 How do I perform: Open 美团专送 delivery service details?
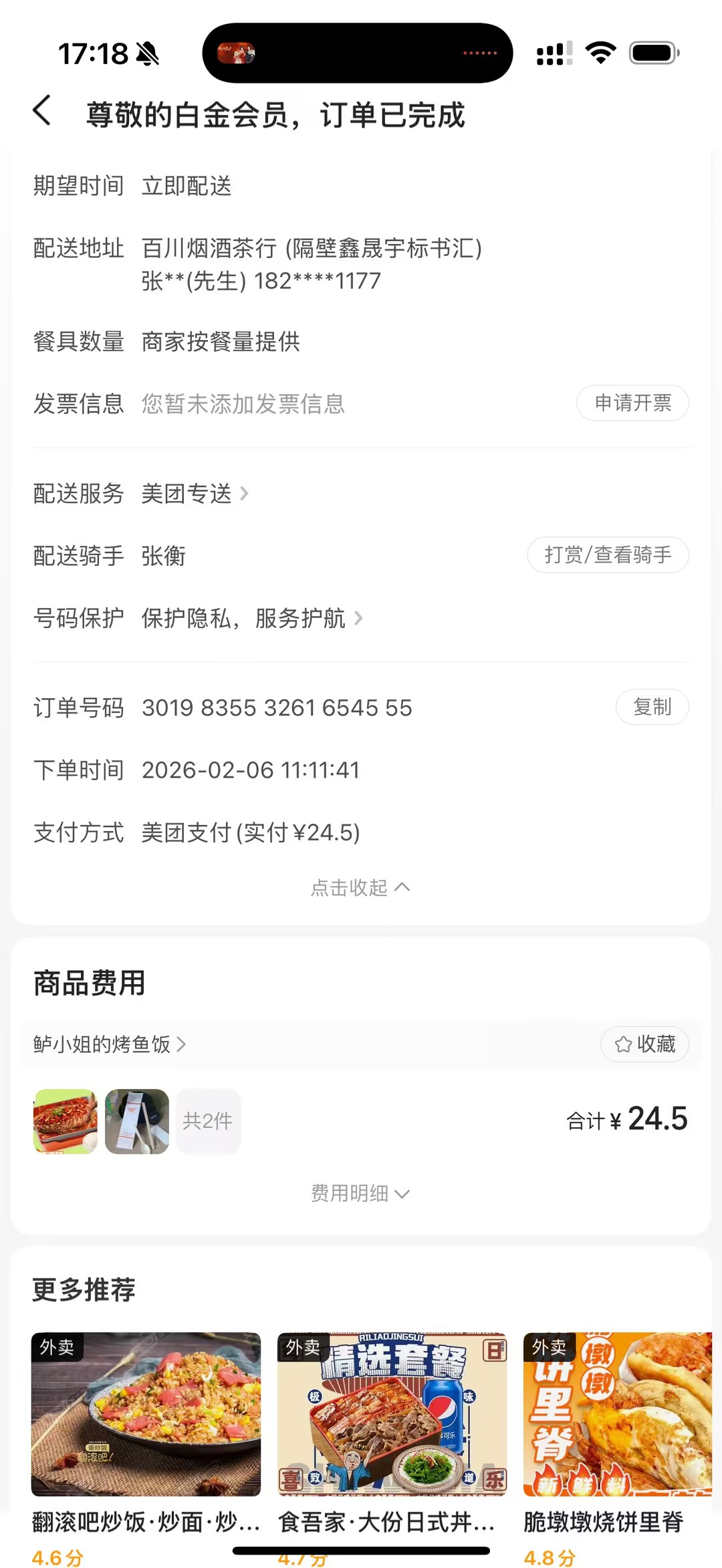[x=194, y=494]
